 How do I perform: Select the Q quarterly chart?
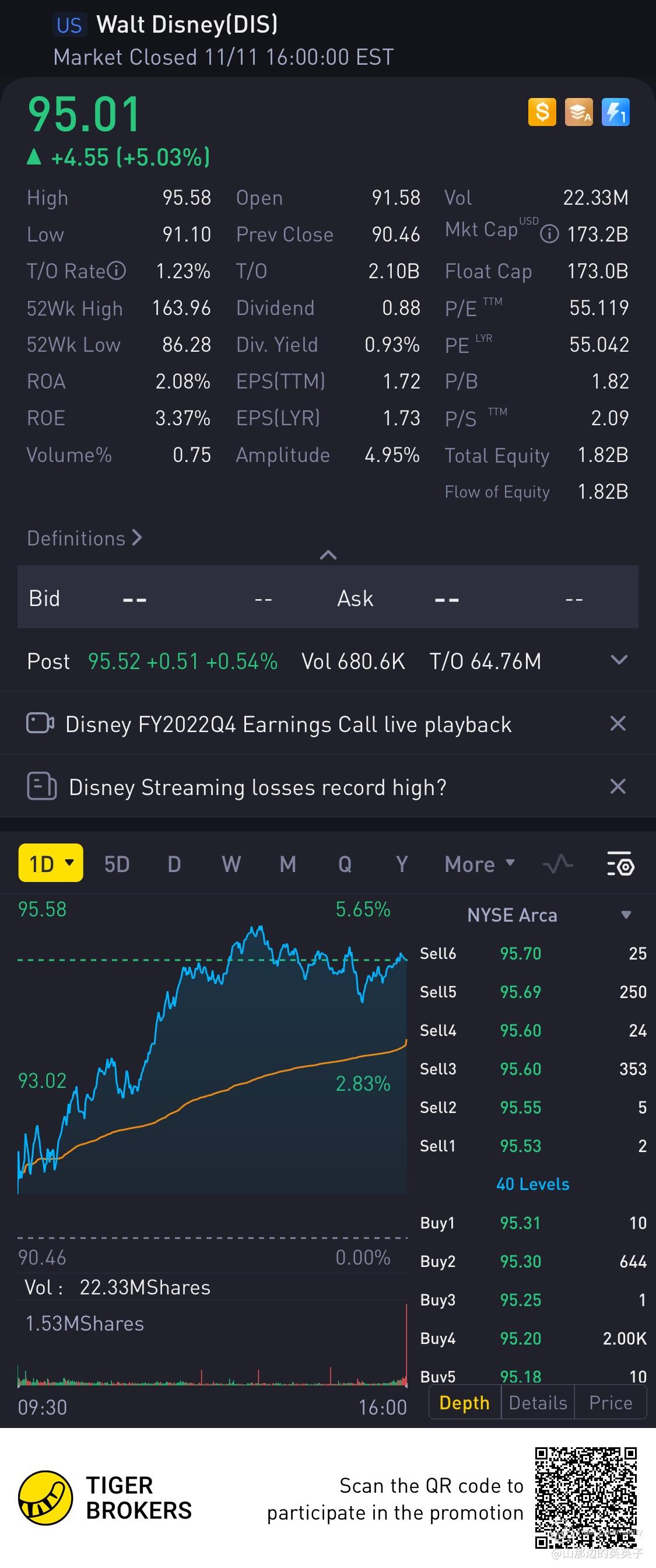tap(345, 864)
